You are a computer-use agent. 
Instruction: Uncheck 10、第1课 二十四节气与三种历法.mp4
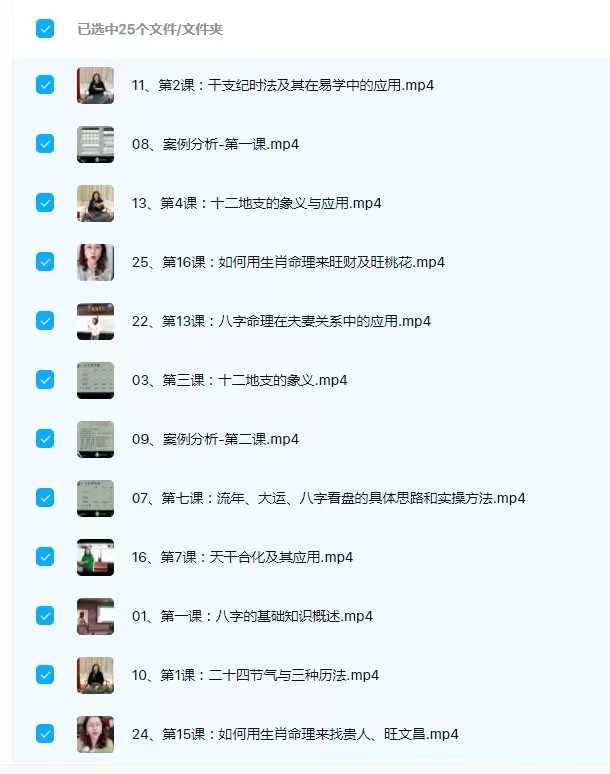pyautogui.click(x=45, y=675)
